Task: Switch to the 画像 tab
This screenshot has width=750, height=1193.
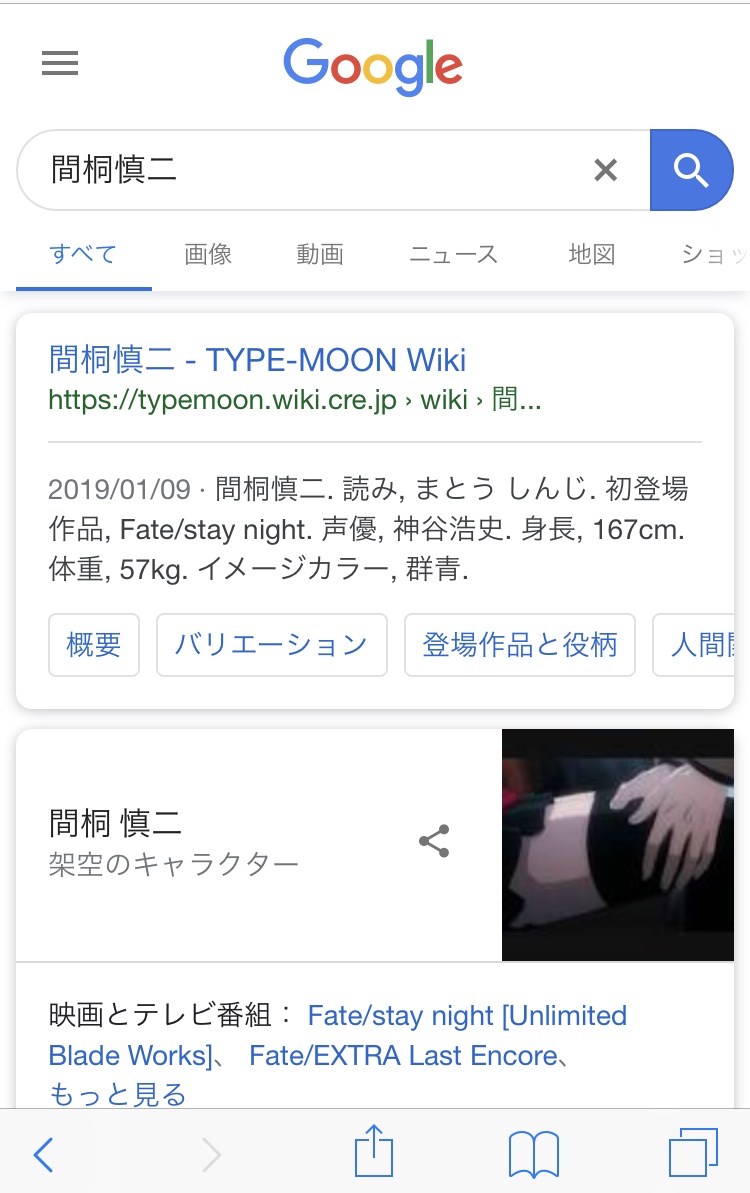Action: click(208, 254)
